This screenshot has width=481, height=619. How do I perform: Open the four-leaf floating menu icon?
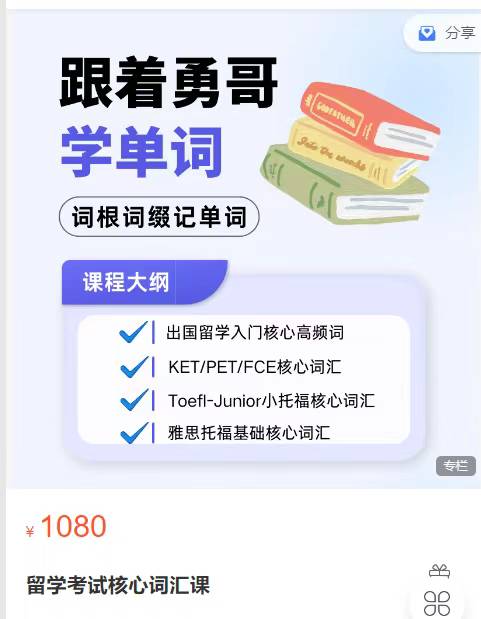pos(437,603)
